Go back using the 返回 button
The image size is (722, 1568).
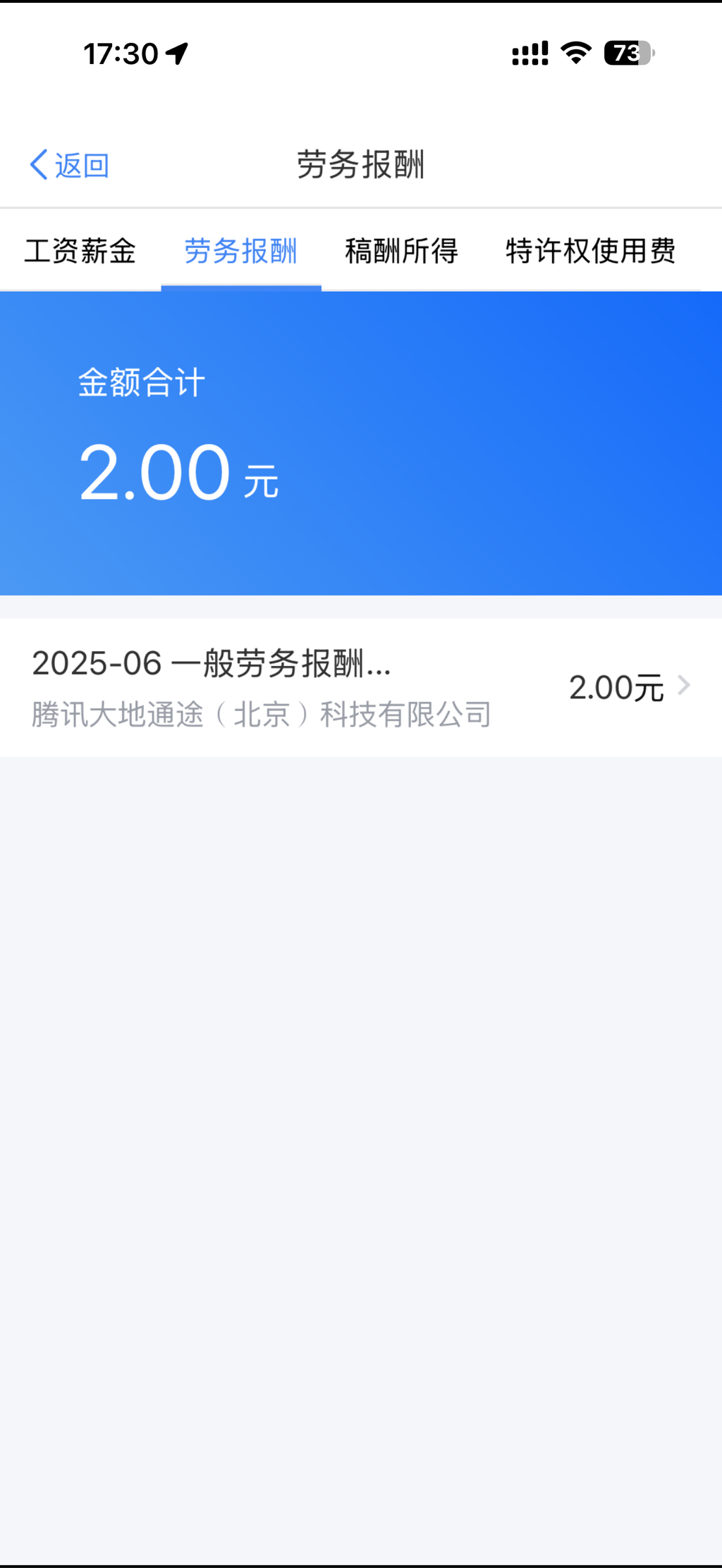click(x=69, y=166)
